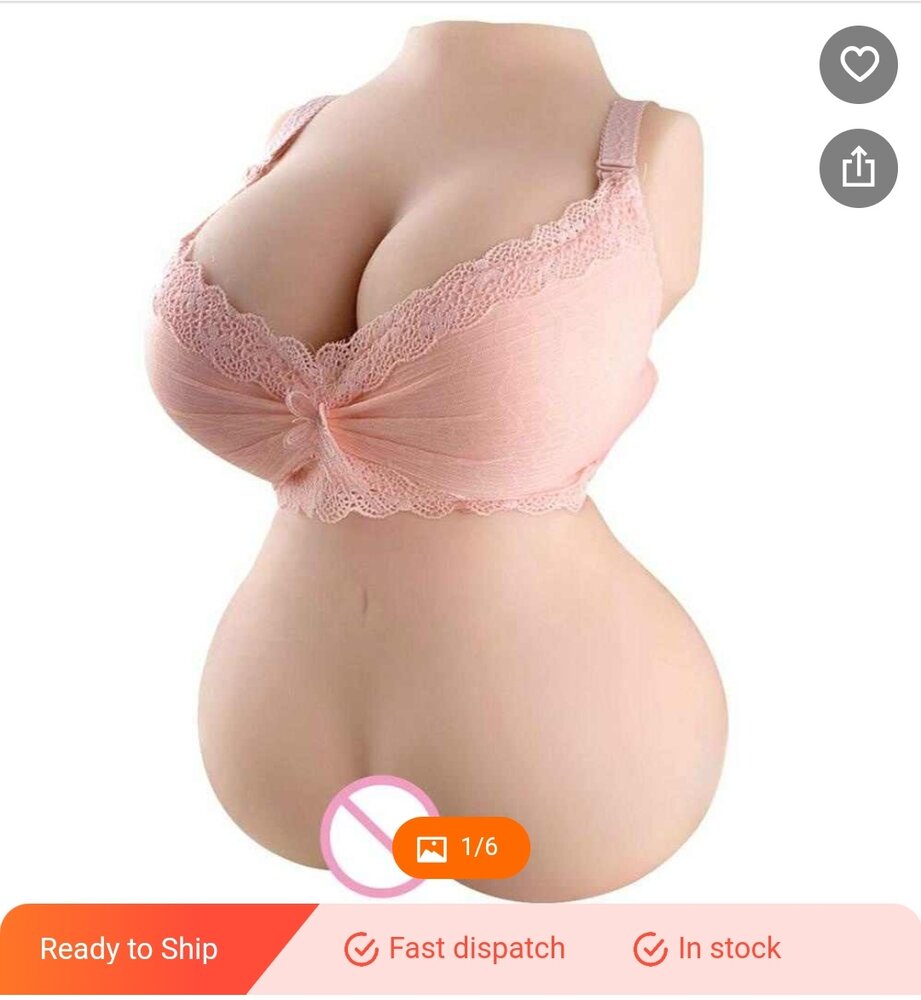
Task: Add this product to favorites
Action: tap(858, 65)
